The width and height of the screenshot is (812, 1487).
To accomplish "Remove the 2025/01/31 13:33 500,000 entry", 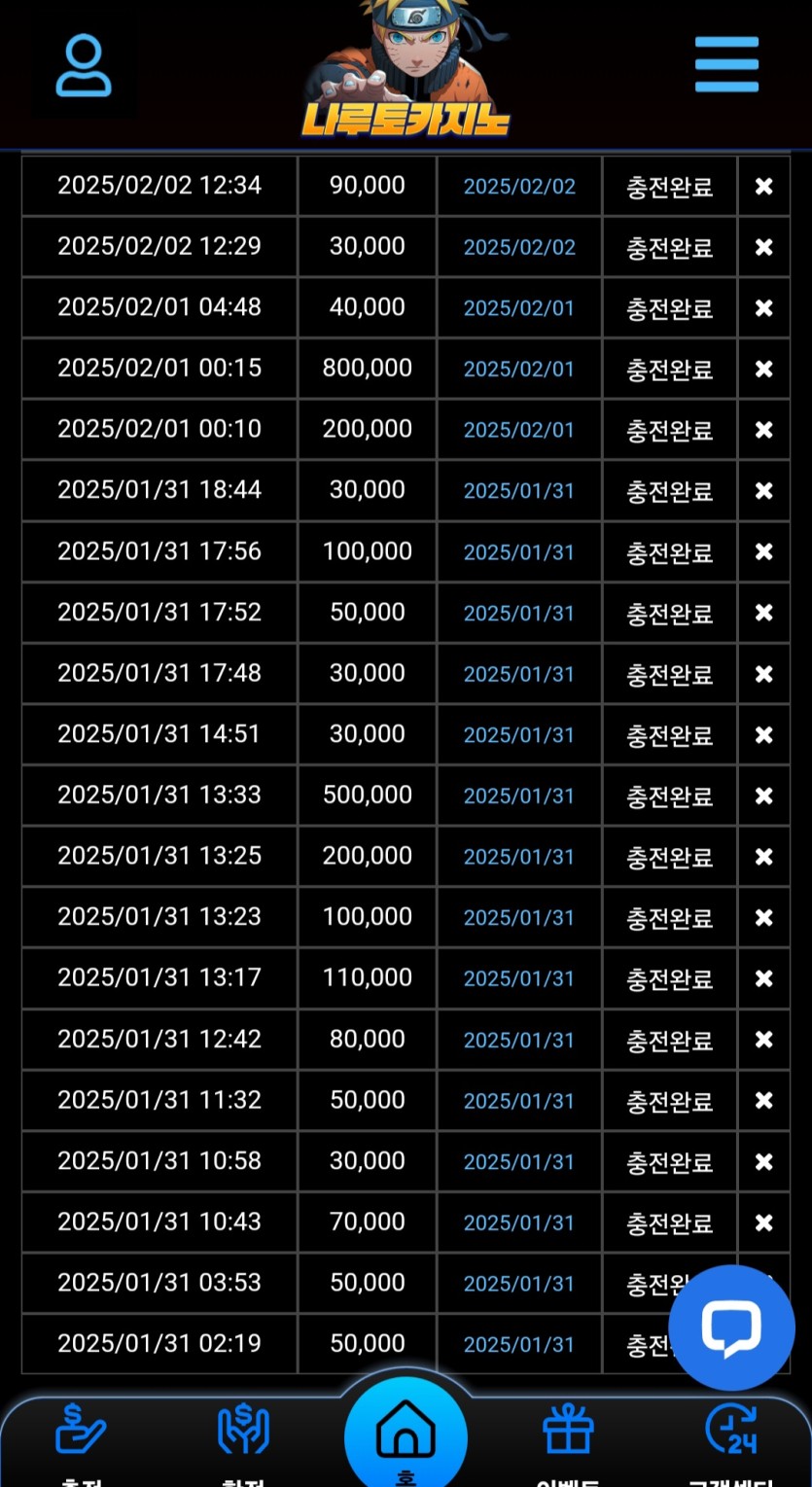I will pyautogui.click(x=763, y=796).
